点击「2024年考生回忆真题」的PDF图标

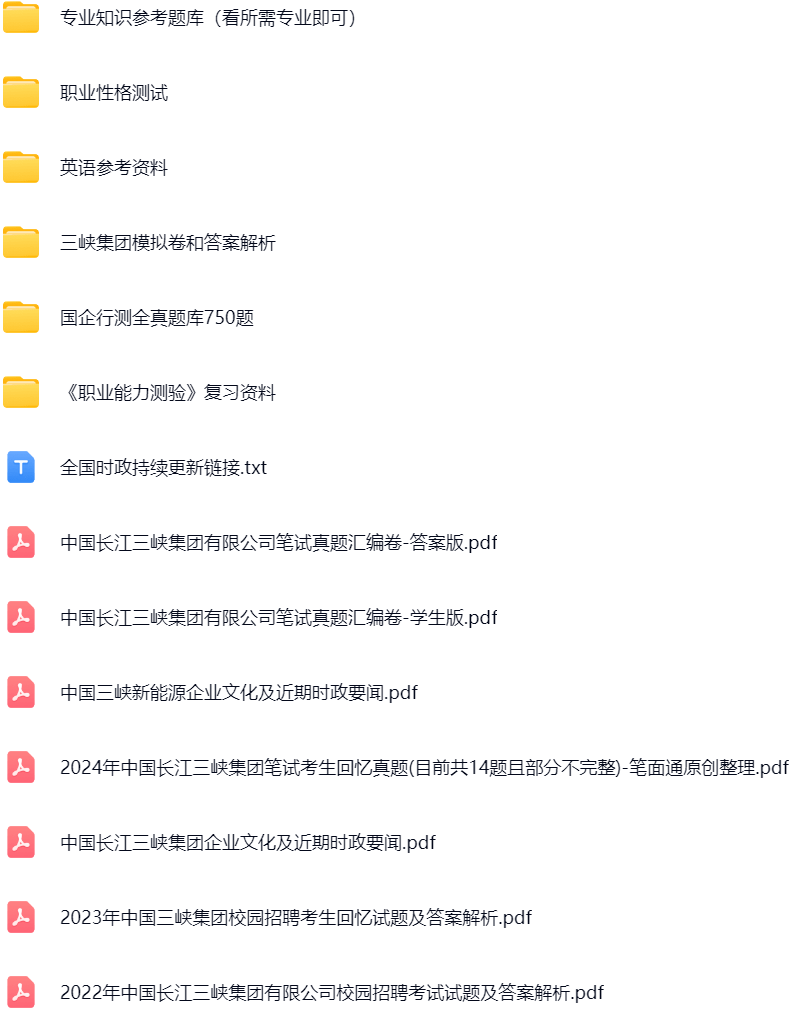20,768
